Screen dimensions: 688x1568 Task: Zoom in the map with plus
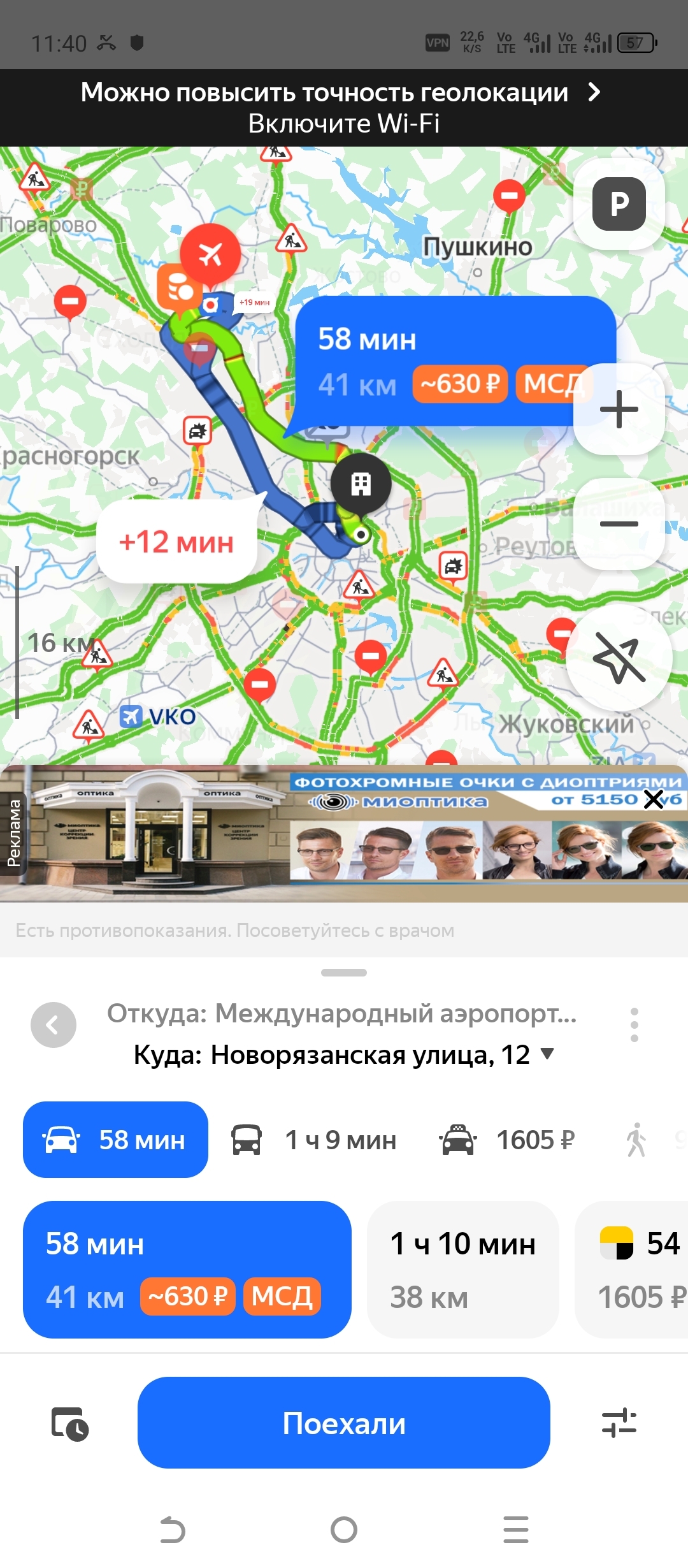click(x=619, y=409)
